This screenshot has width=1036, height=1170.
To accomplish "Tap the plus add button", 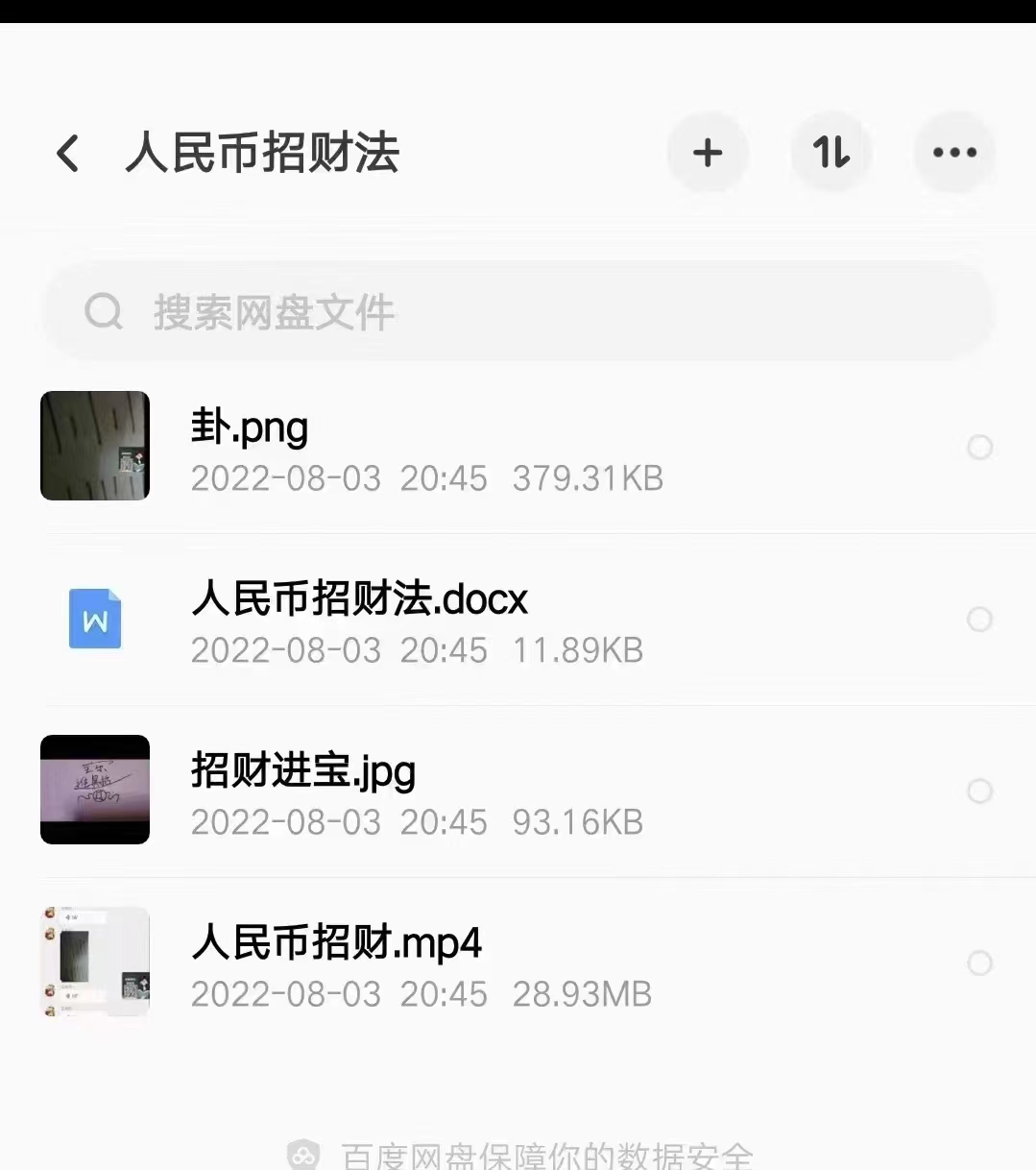I will click(x=708, y=153).
